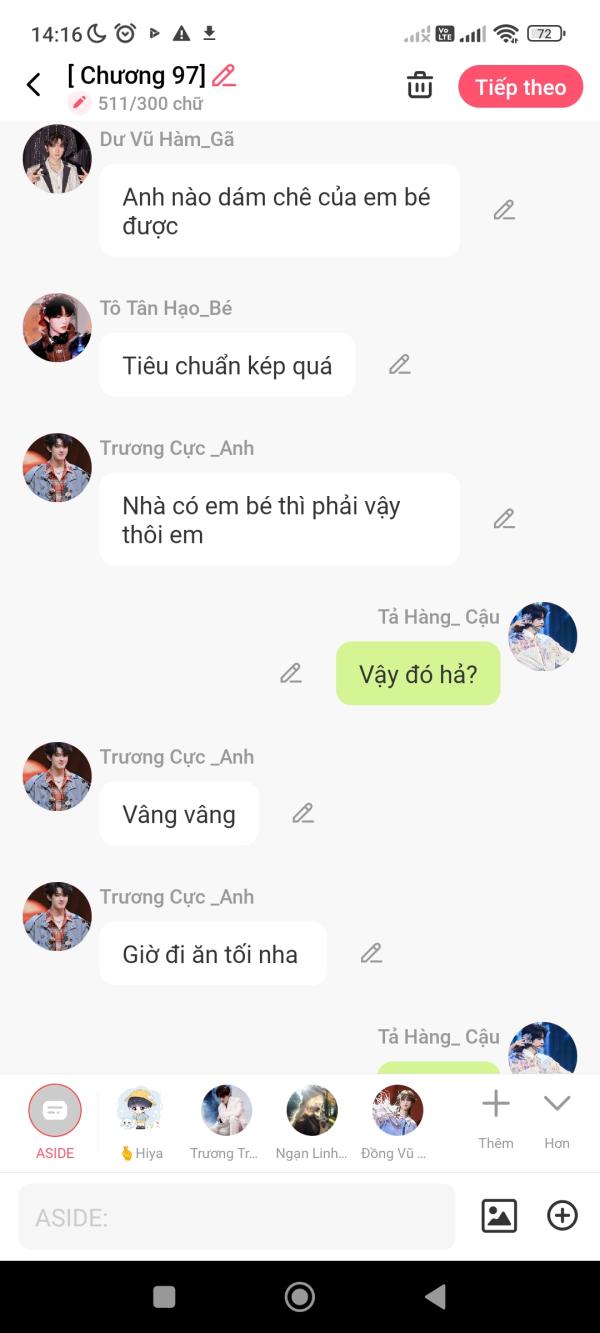Choose the Trương Tr... character

[225, 1122]
